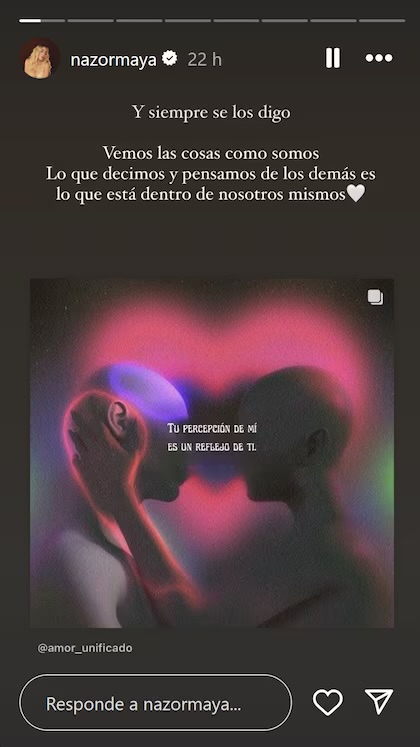Tap the @amor_unificado handle
The image size is (420, 747).
pos(85,648)
